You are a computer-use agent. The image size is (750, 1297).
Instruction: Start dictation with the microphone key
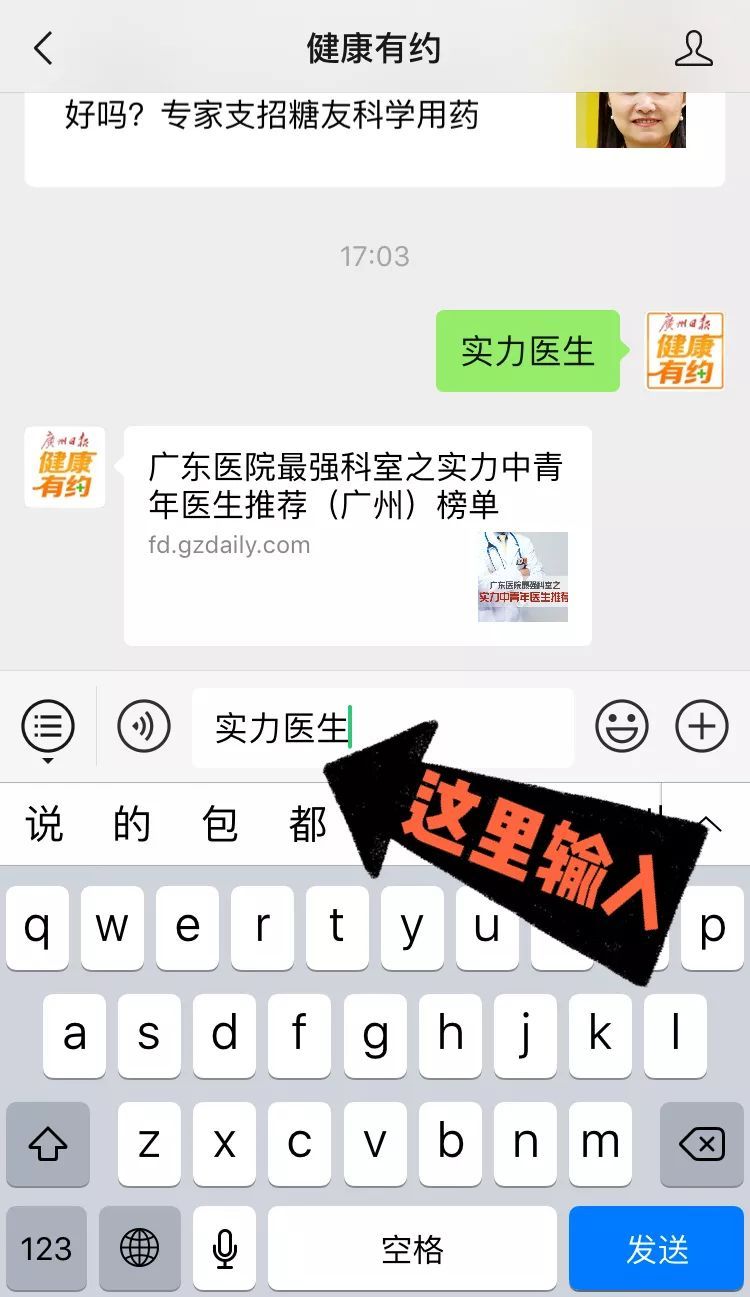(224, 1248)
